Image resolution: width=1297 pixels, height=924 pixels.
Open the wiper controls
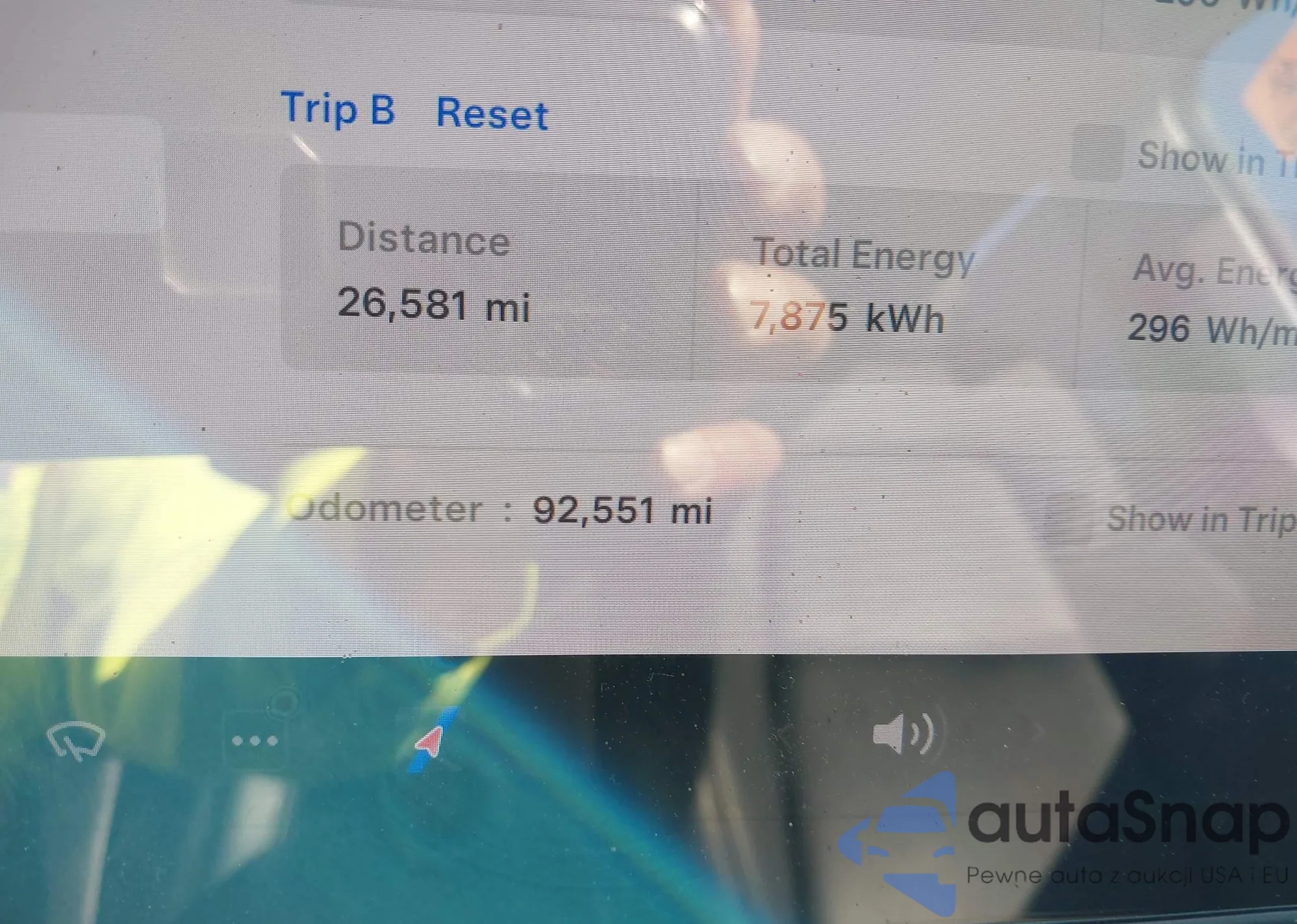76,740
